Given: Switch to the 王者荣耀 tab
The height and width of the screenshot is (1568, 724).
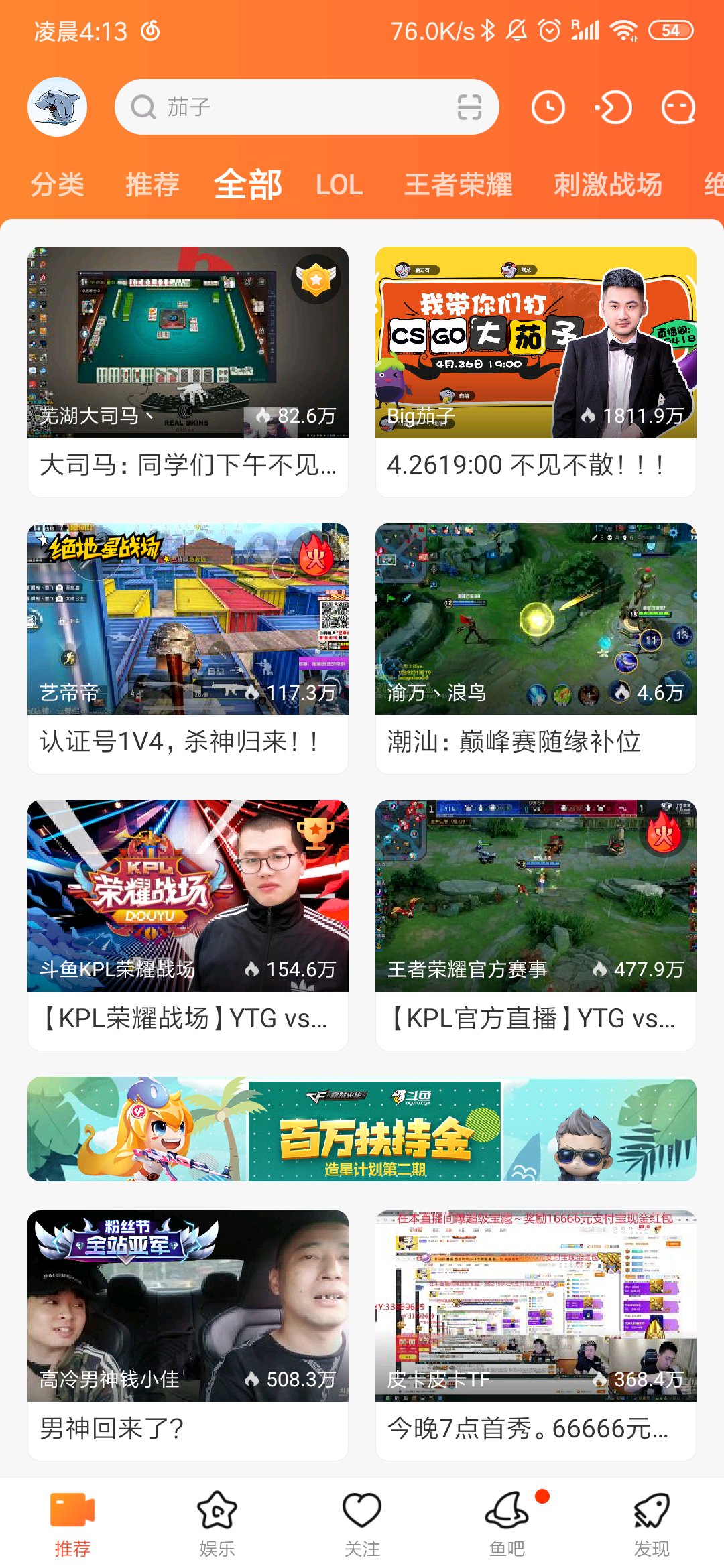Looking at the screenshot, I should pos(459,184).
